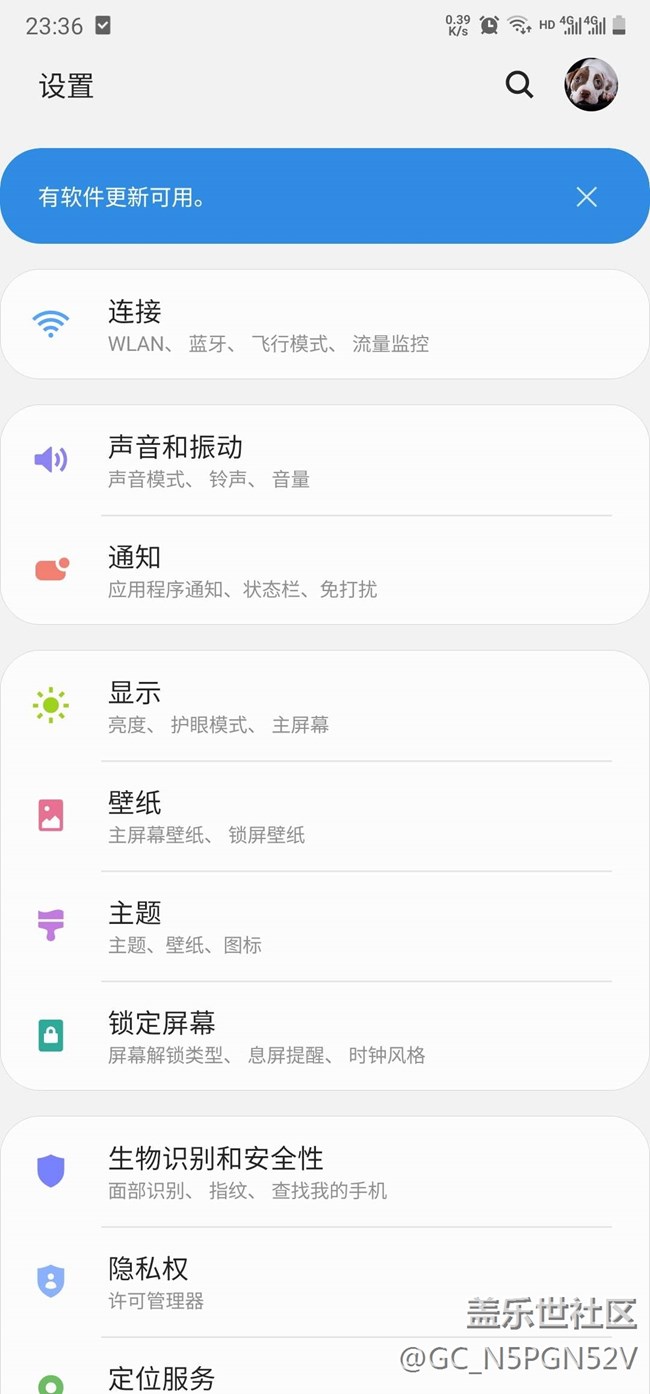
Task: Open 连接 settings
Action: (x=325, y=325)
